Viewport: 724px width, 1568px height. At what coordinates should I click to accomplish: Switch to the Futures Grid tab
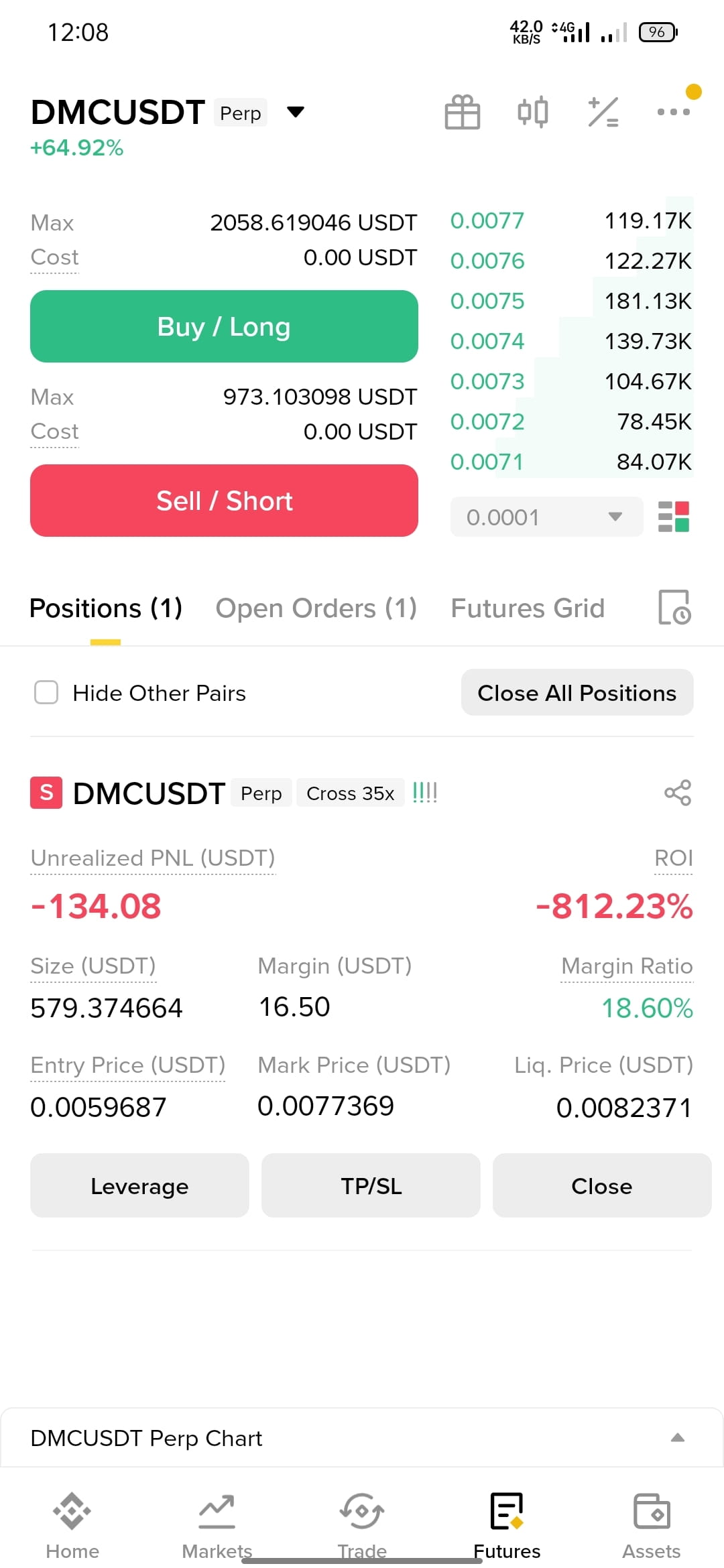click(x=528, y=608)
